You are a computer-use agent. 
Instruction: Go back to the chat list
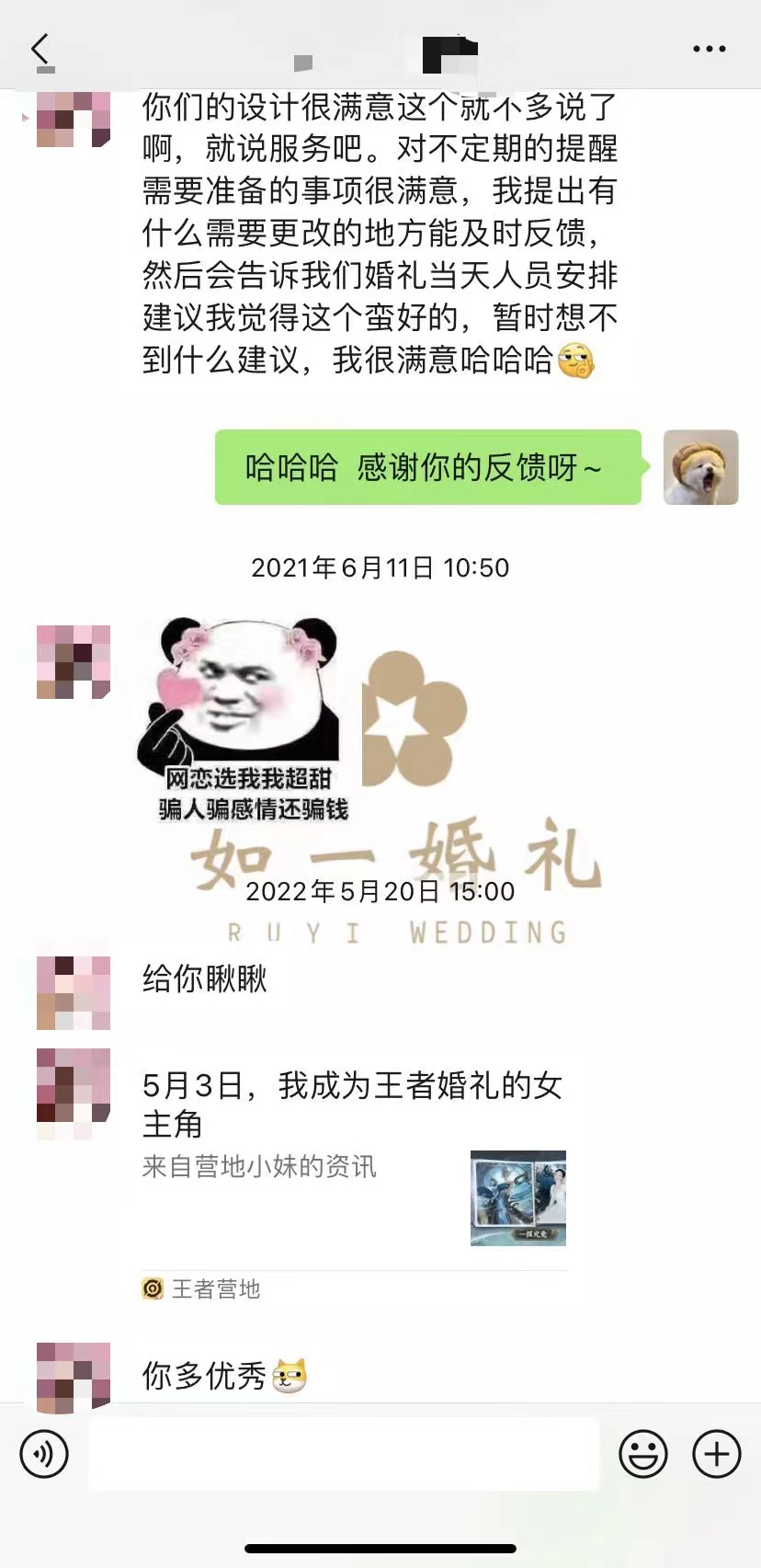(40, 49)
